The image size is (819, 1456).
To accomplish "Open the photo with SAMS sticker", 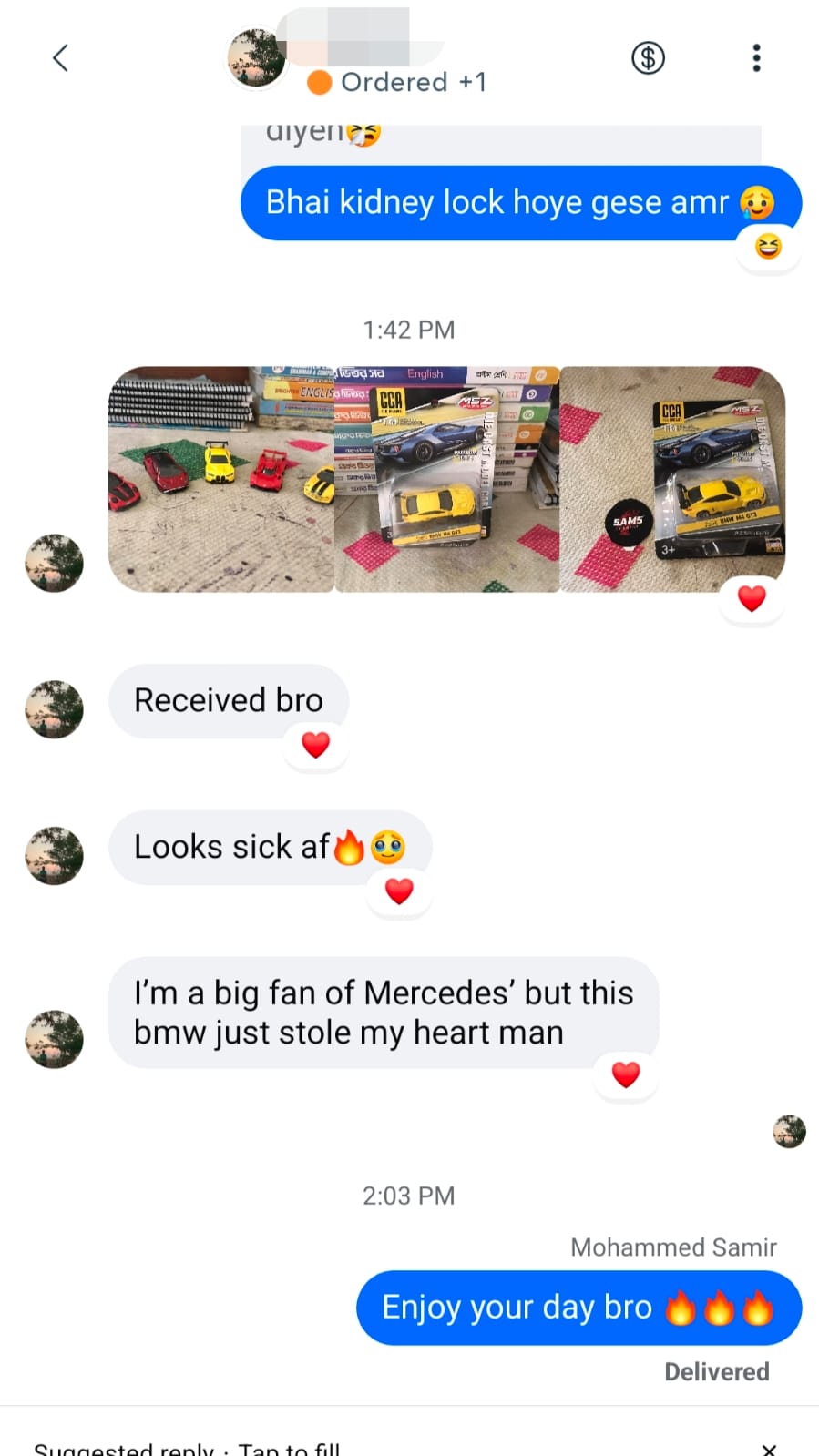I will point(672,479).
